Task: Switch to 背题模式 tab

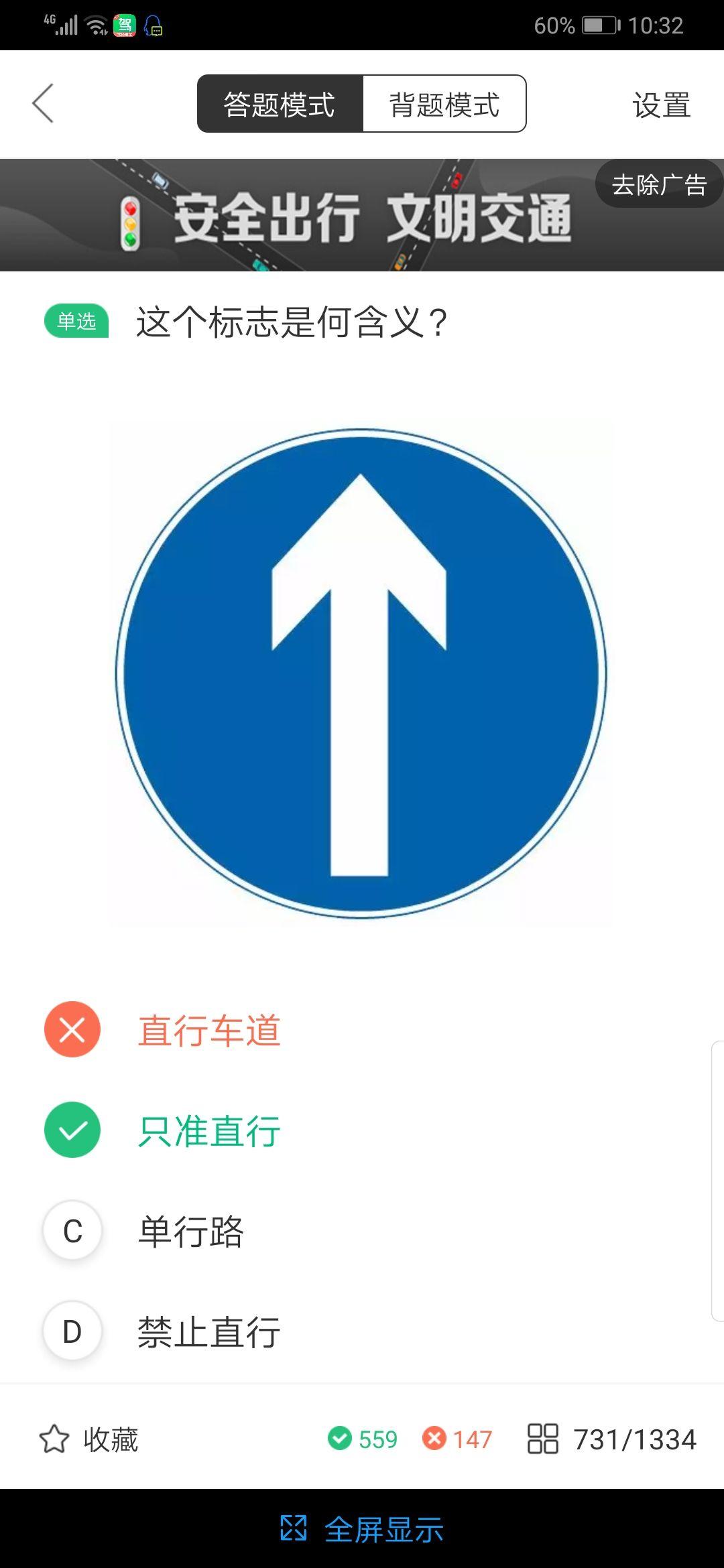Action: pyautogui.click(x=444, y=104)
